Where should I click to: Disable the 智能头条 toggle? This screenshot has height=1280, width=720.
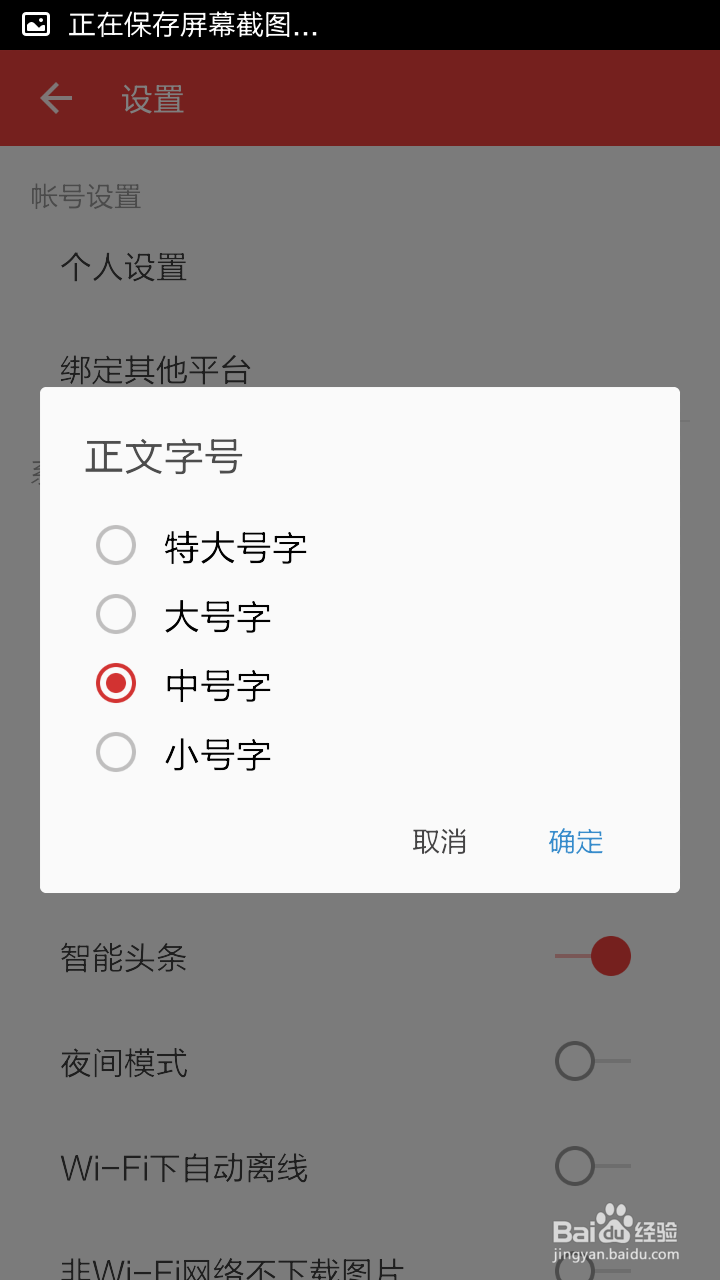pyautogui.click(x=593, y=956)
